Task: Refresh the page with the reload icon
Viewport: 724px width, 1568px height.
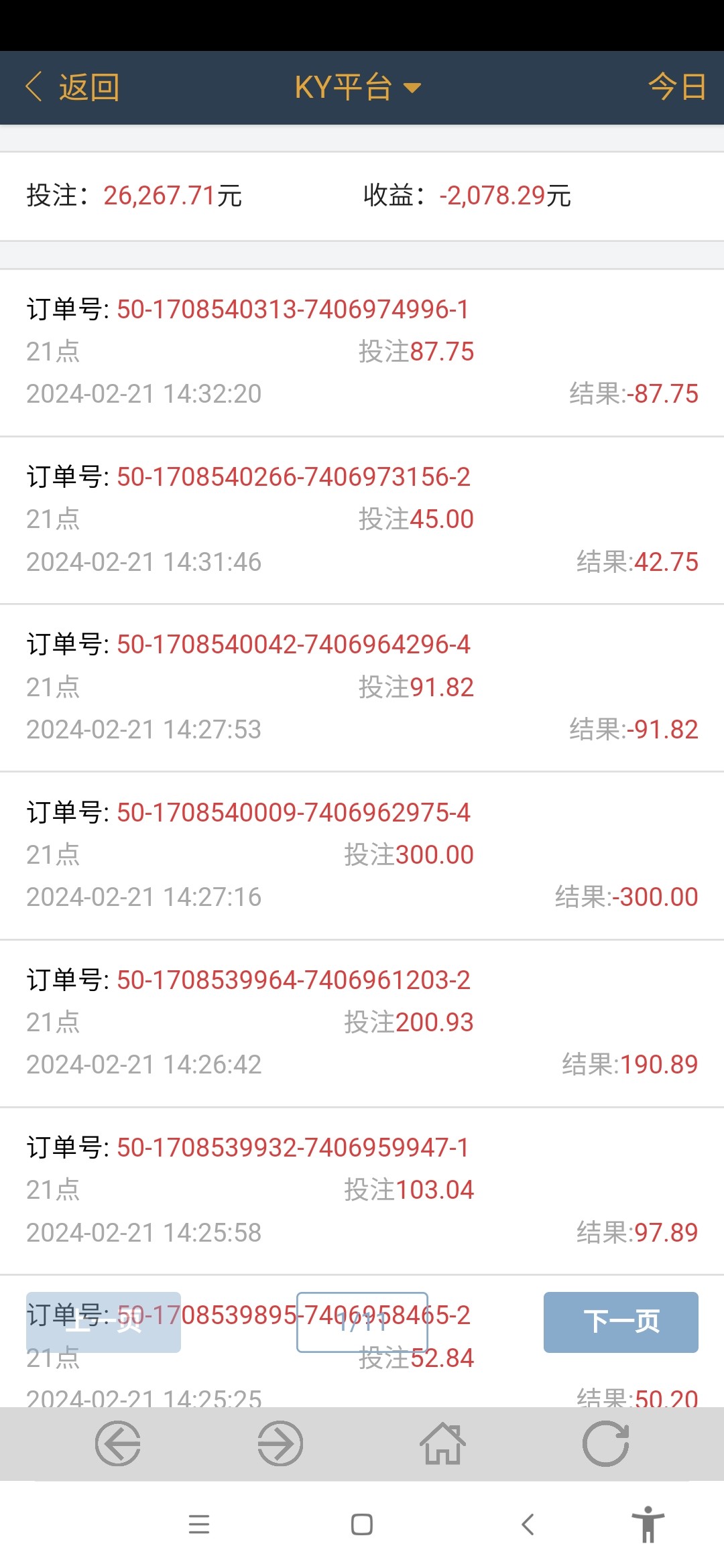Action: click(605, 1445)
